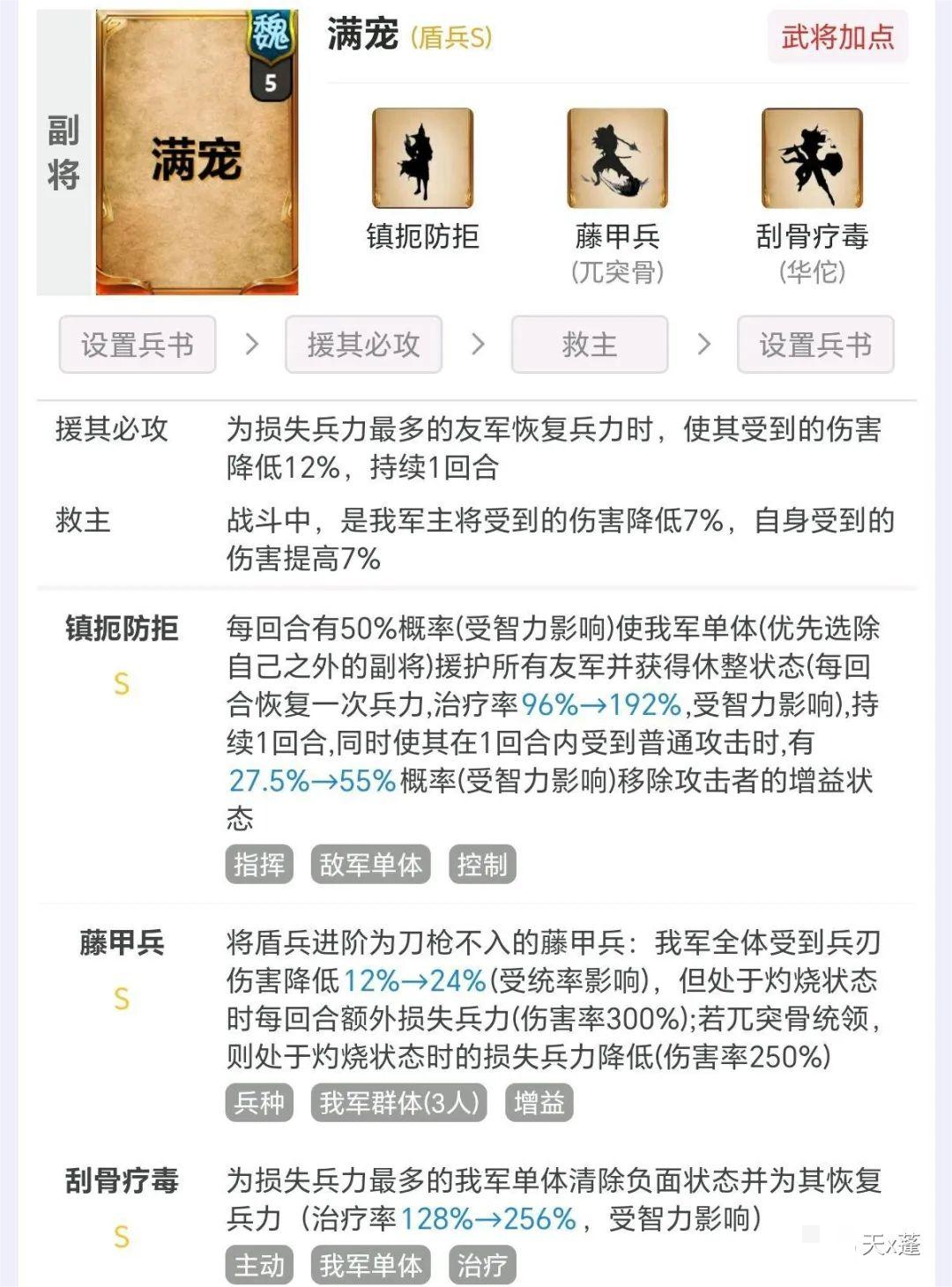Open the 刮骨疗毒 skill icon
This screenshot has height=1287, width=952.
point(812,159)
